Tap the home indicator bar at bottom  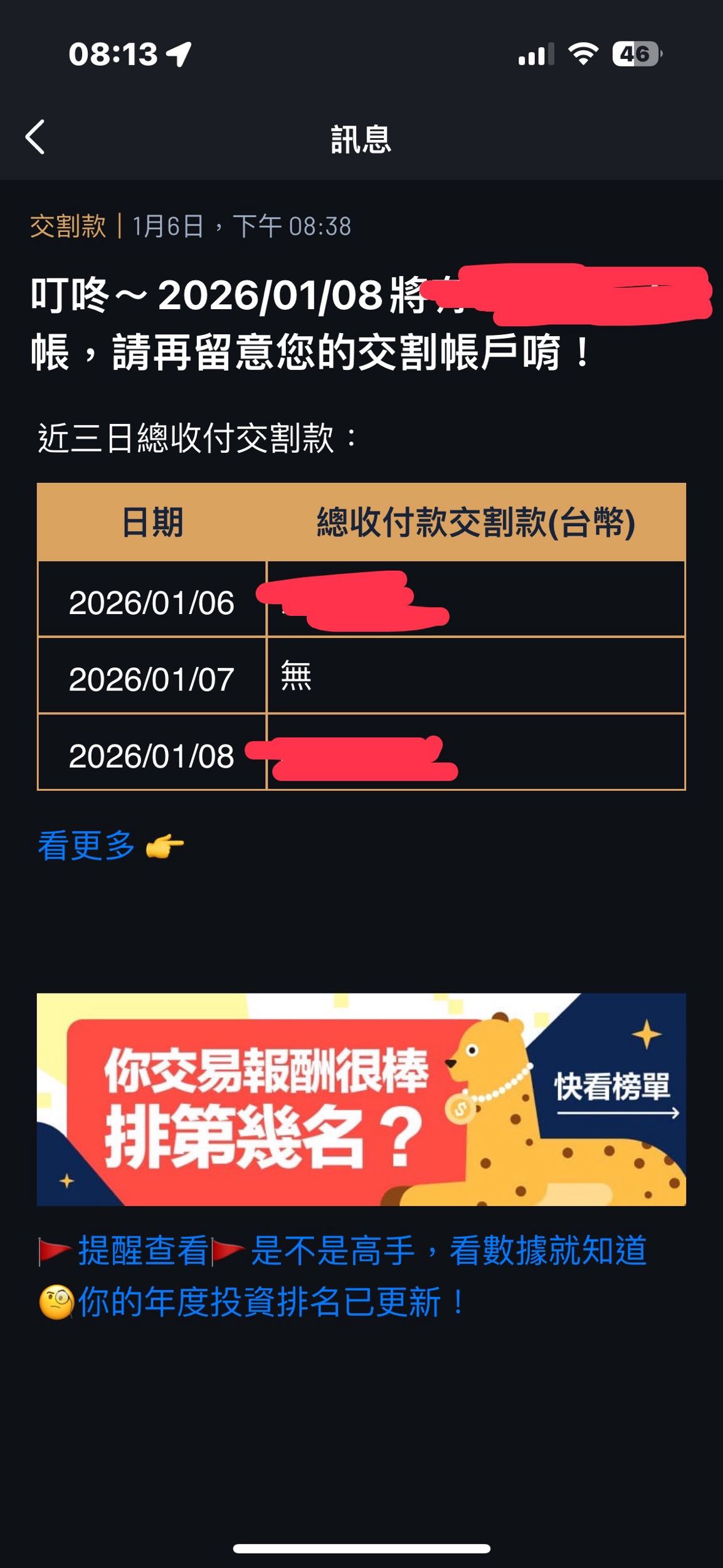361,1547
